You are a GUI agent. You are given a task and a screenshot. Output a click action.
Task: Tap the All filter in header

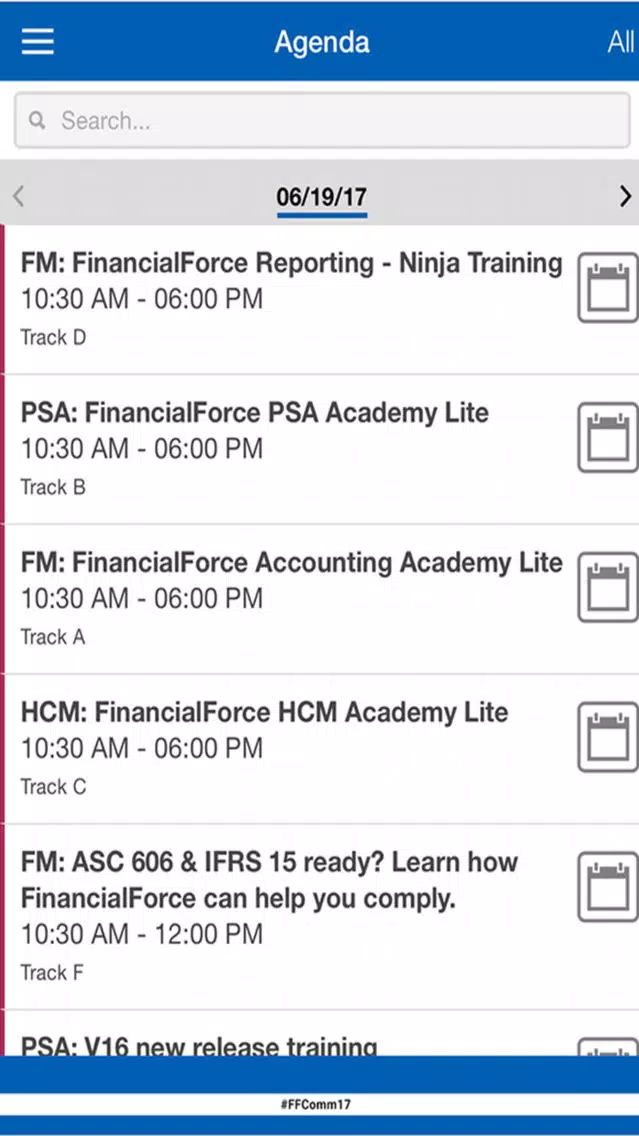(x=621, y=42)
